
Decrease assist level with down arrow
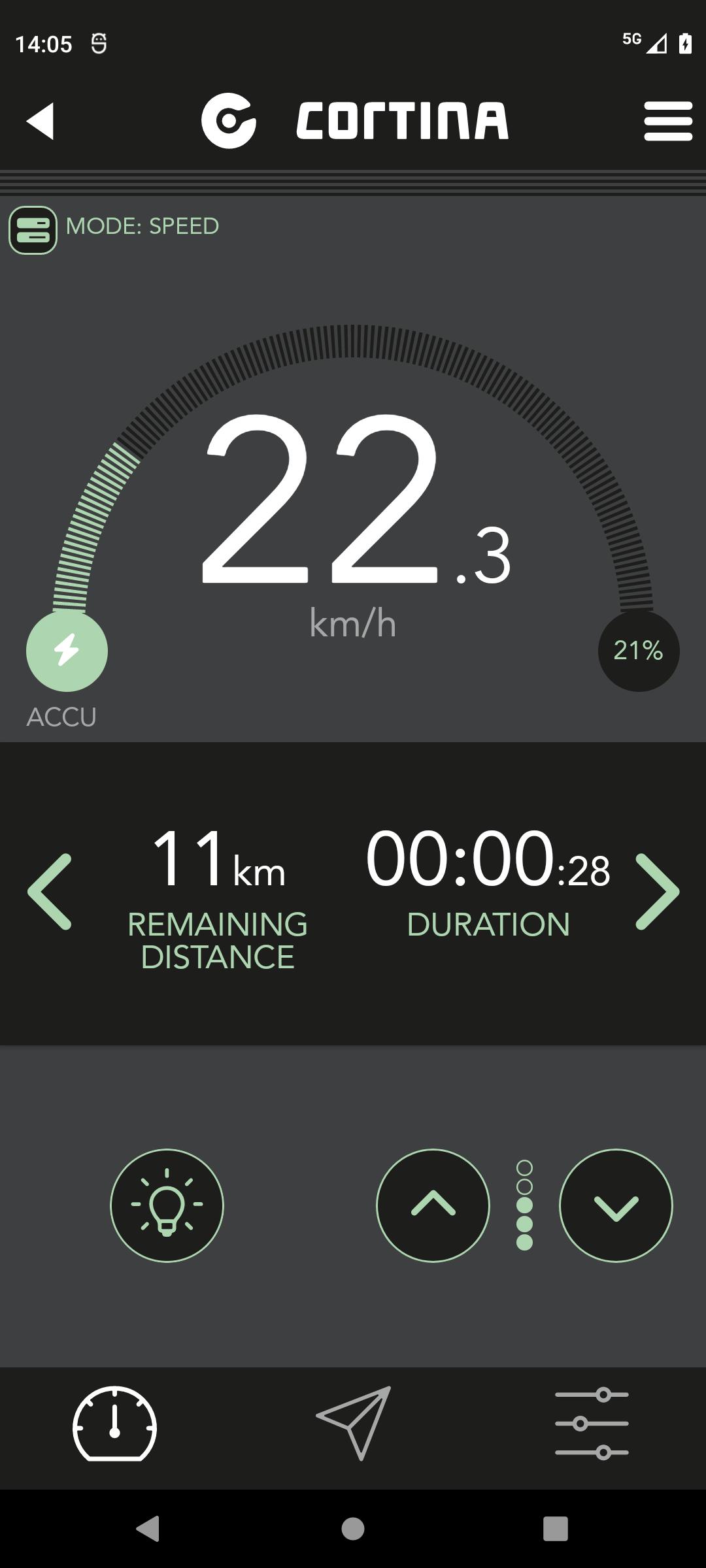click(x=616, y=1205)
